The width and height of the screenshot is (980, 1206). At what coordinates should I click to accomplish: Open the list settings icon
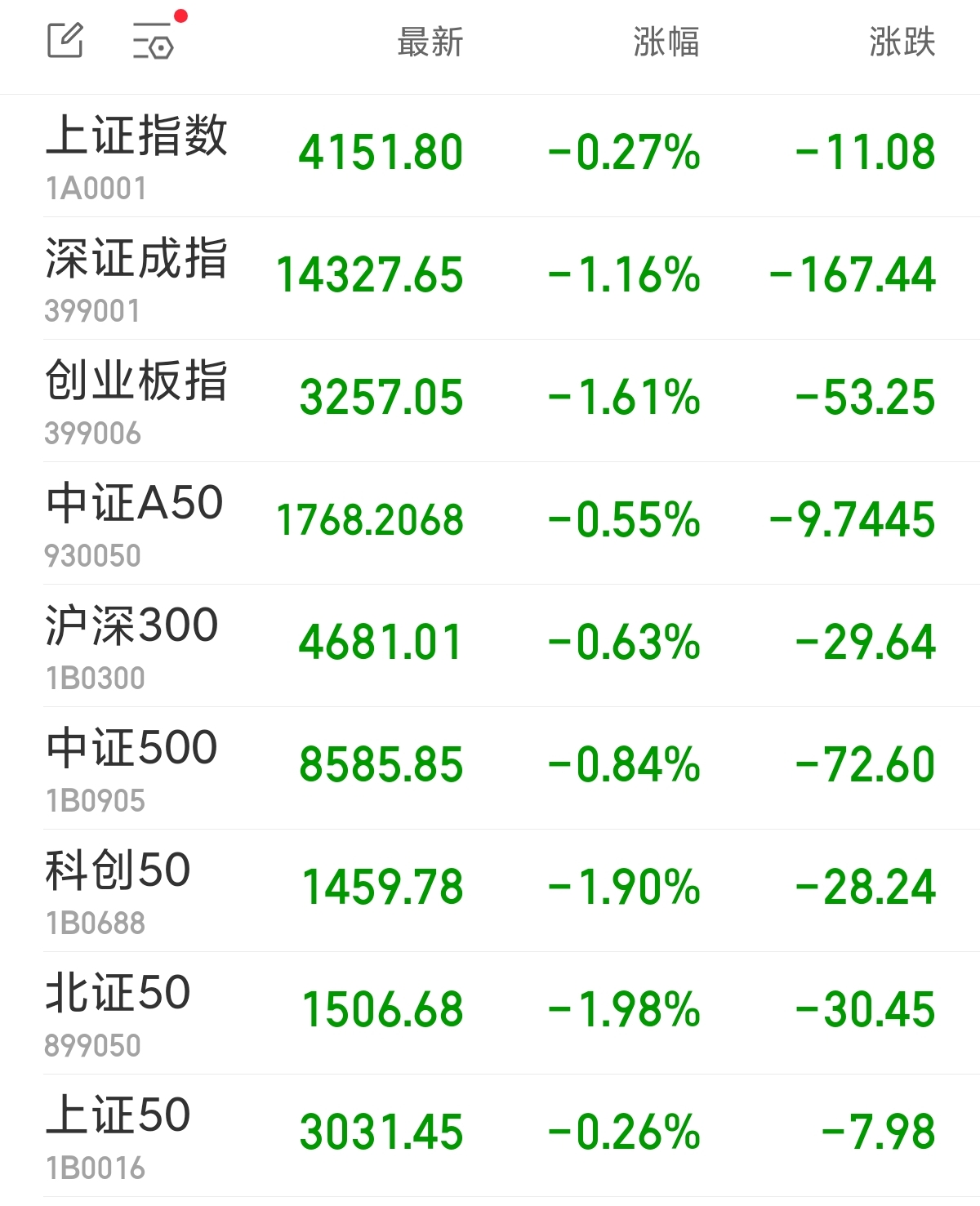pyautogui.click(x=154, y=41)
